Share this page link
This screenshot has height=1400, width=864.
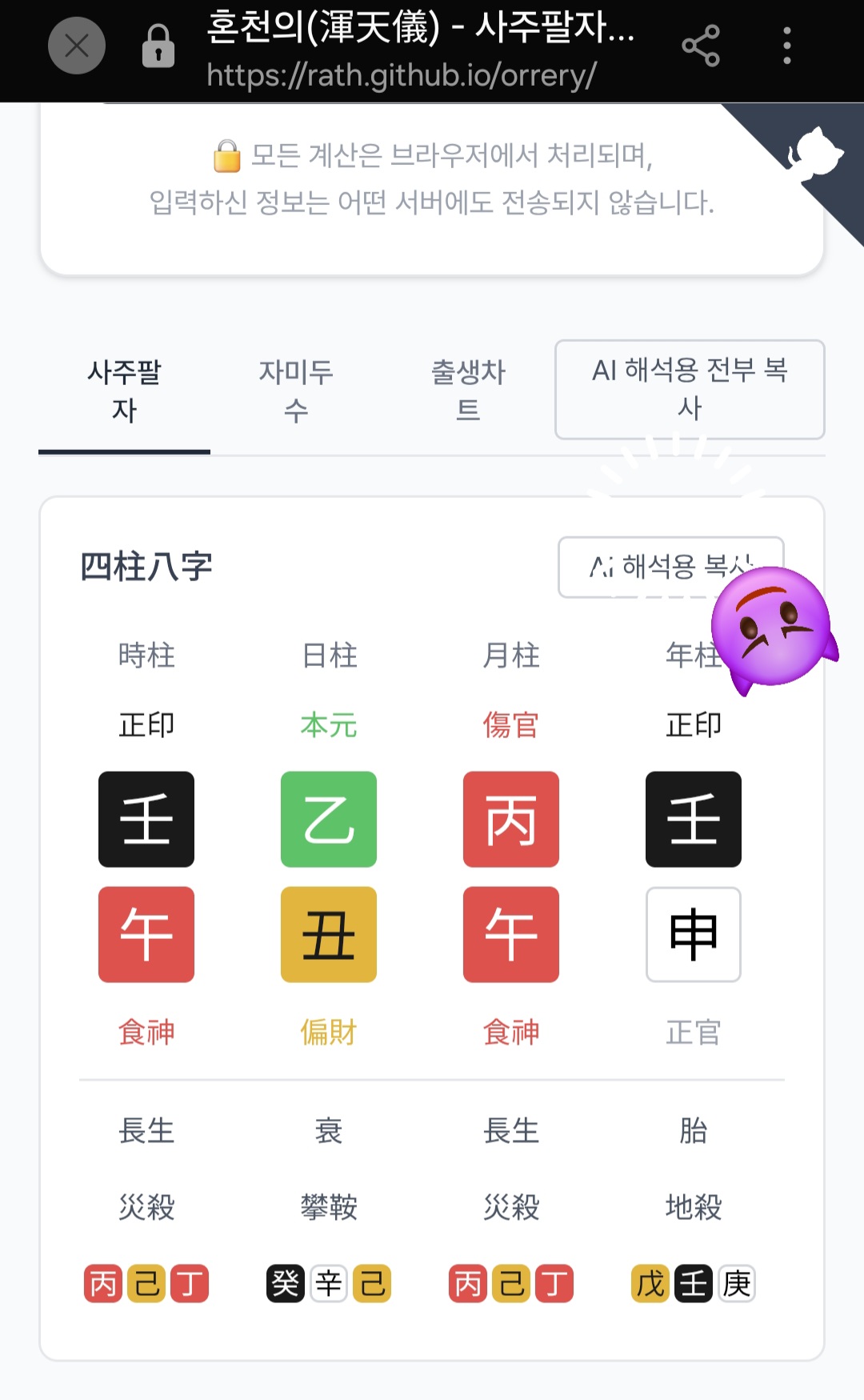701,46
